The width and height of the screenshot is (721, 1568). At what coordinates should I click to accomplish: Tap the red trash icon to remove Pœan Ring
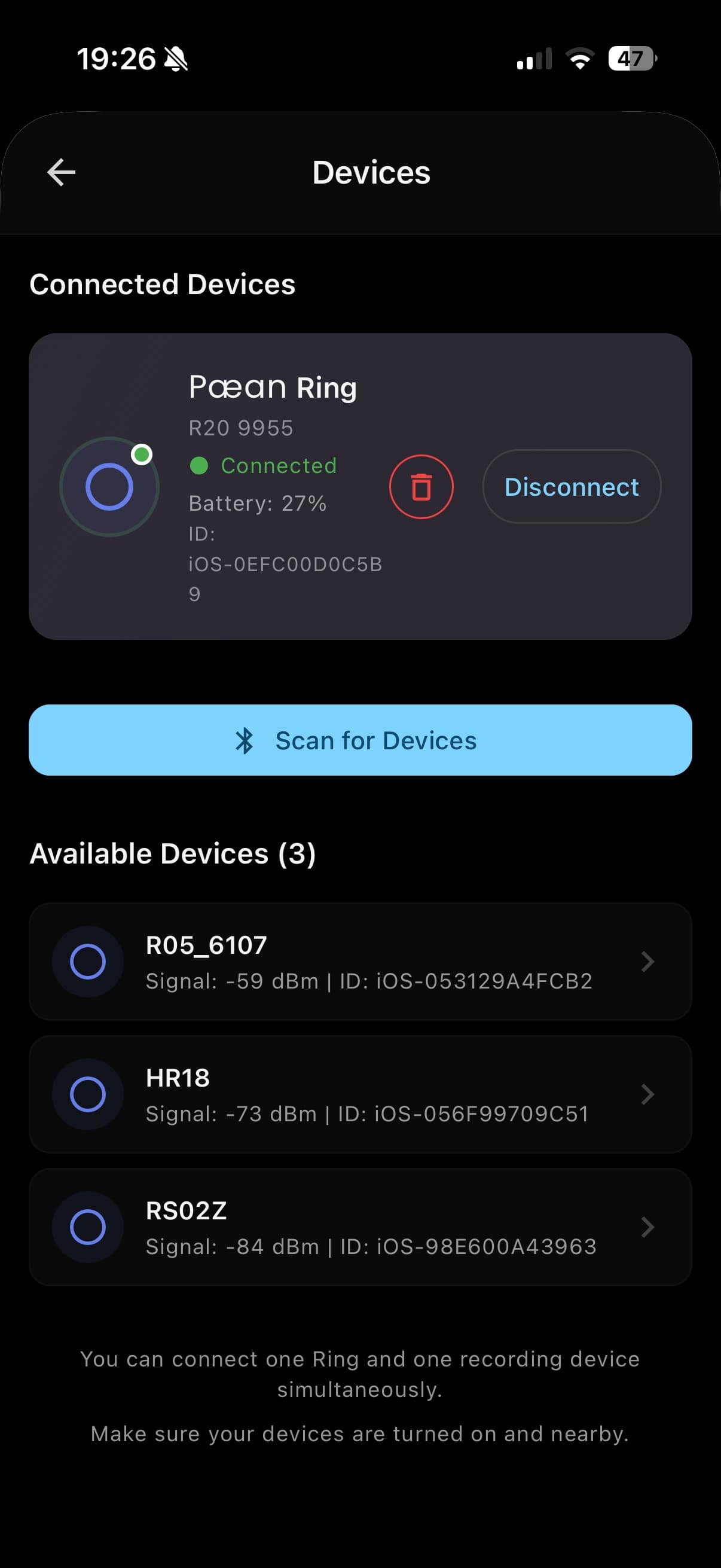pyautogui.click(x=421, y=486)
